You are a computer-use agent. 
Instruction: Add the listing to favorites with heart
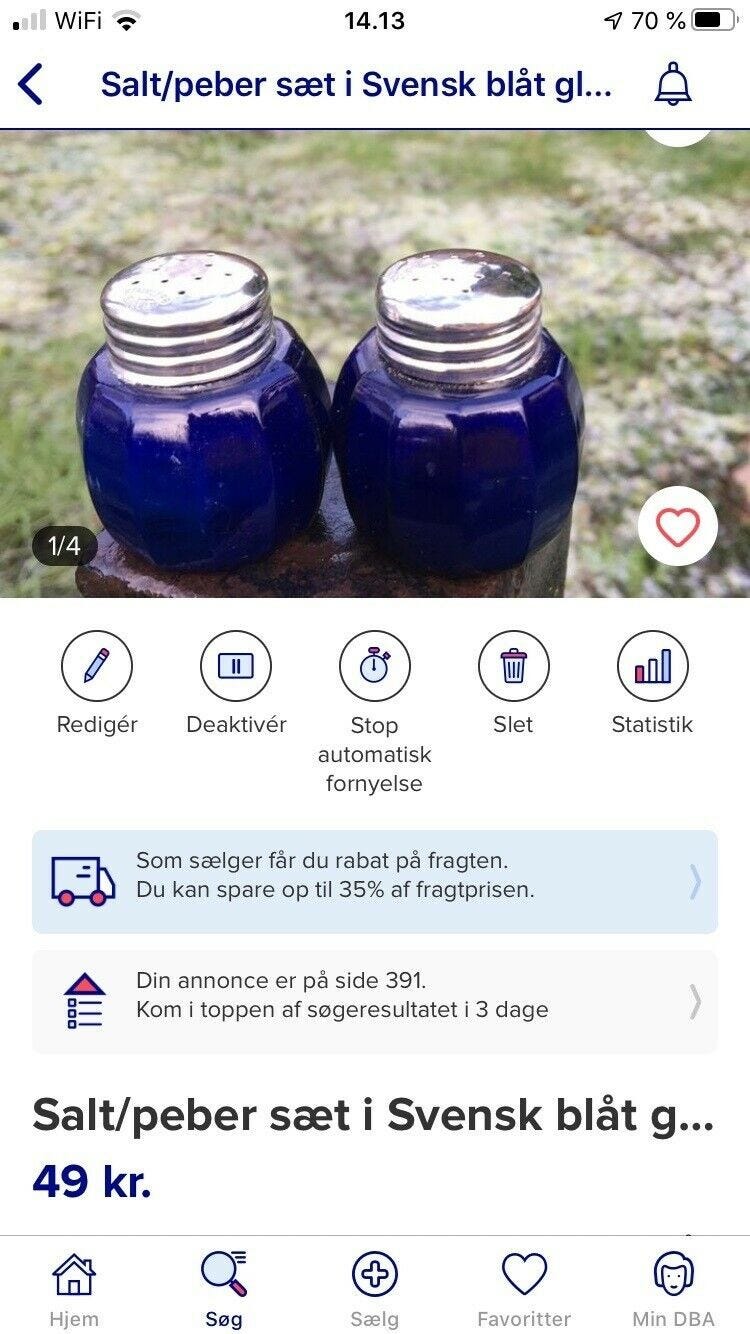pyautogui.click(x=678, y=526)
